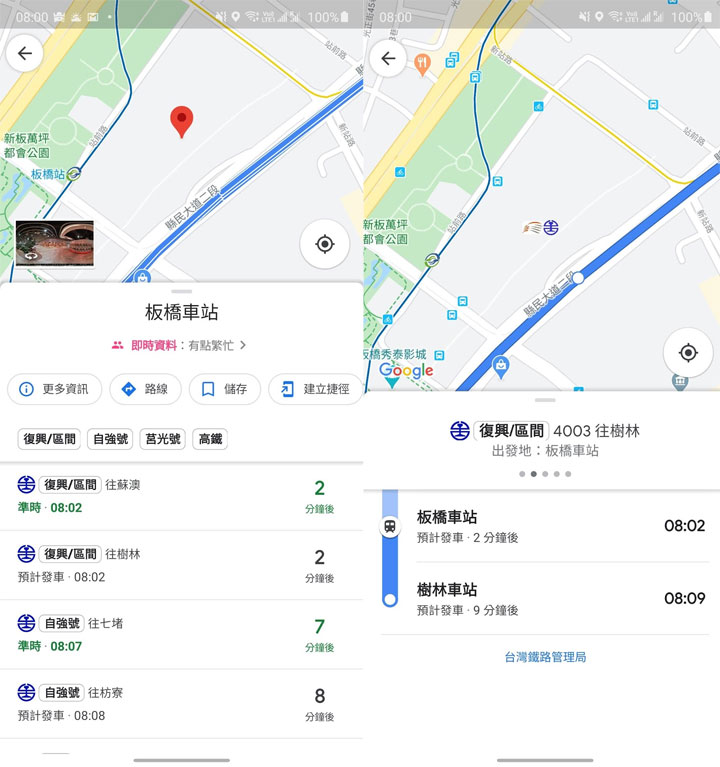Enable the 自強號 filter chip
Screen dimensions: 720x767
pos(110,438)
